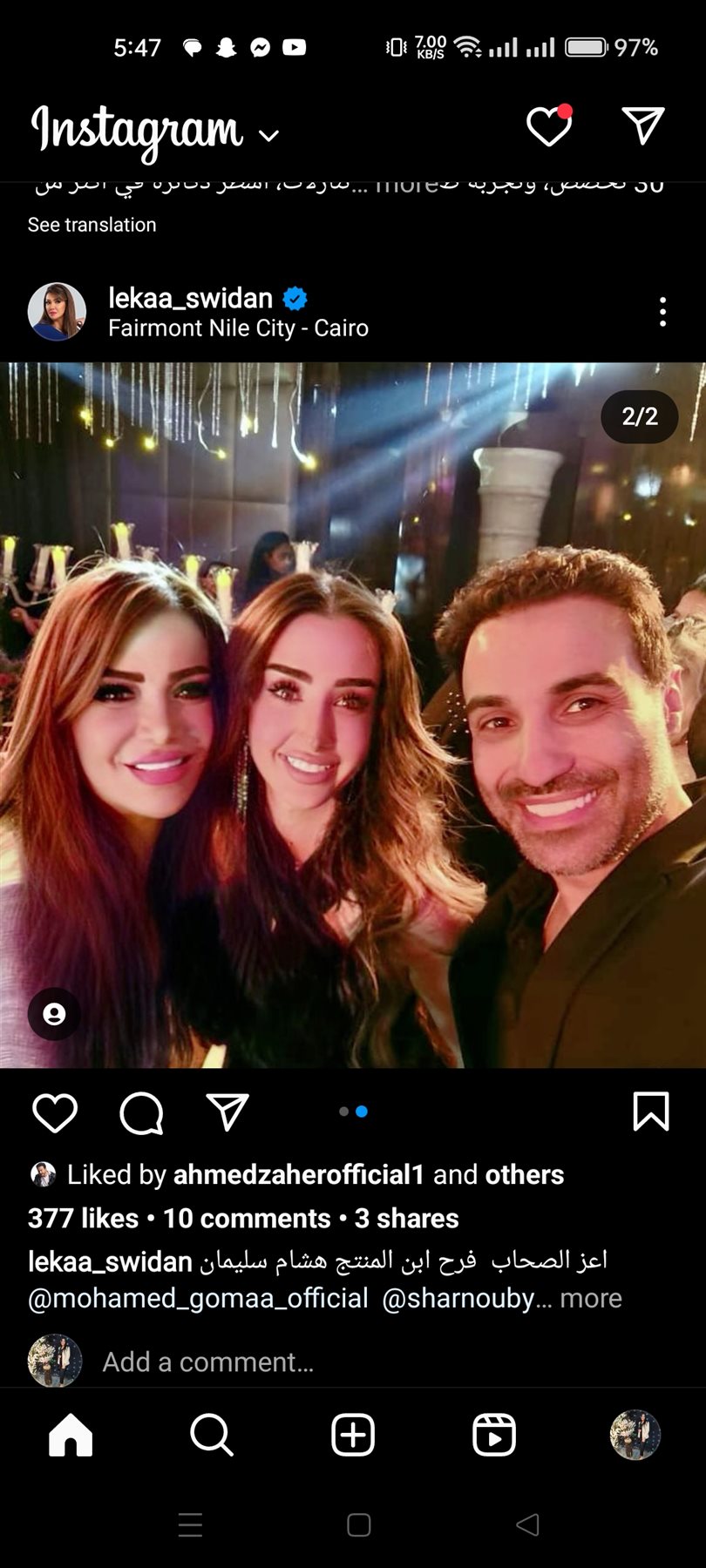Save post with bookmark icon
Viewport: 706px width, 1568px height.
(650, 1112)
